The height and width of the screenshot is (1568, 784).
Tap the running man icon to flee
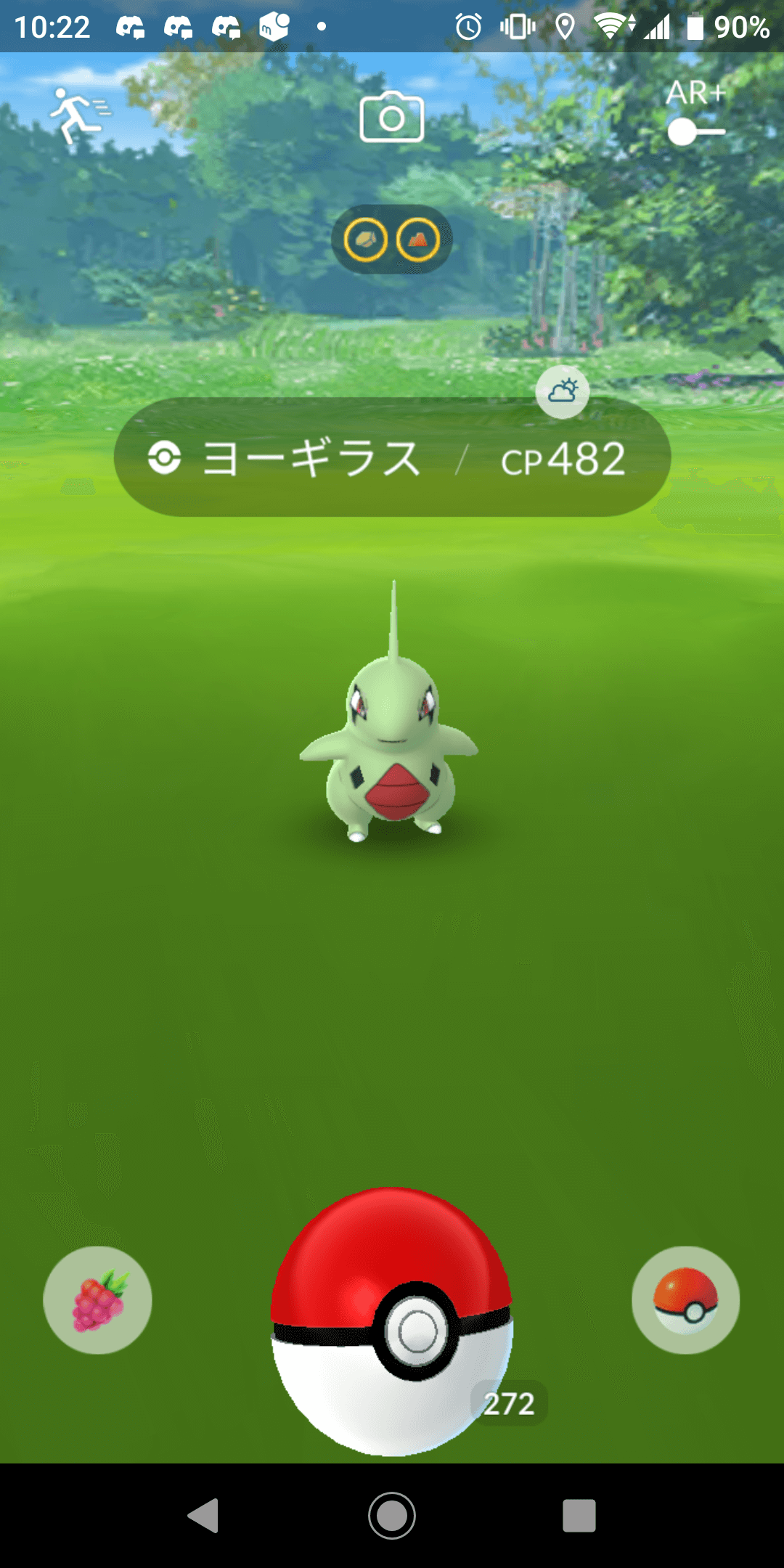click(x=78, y=116)
